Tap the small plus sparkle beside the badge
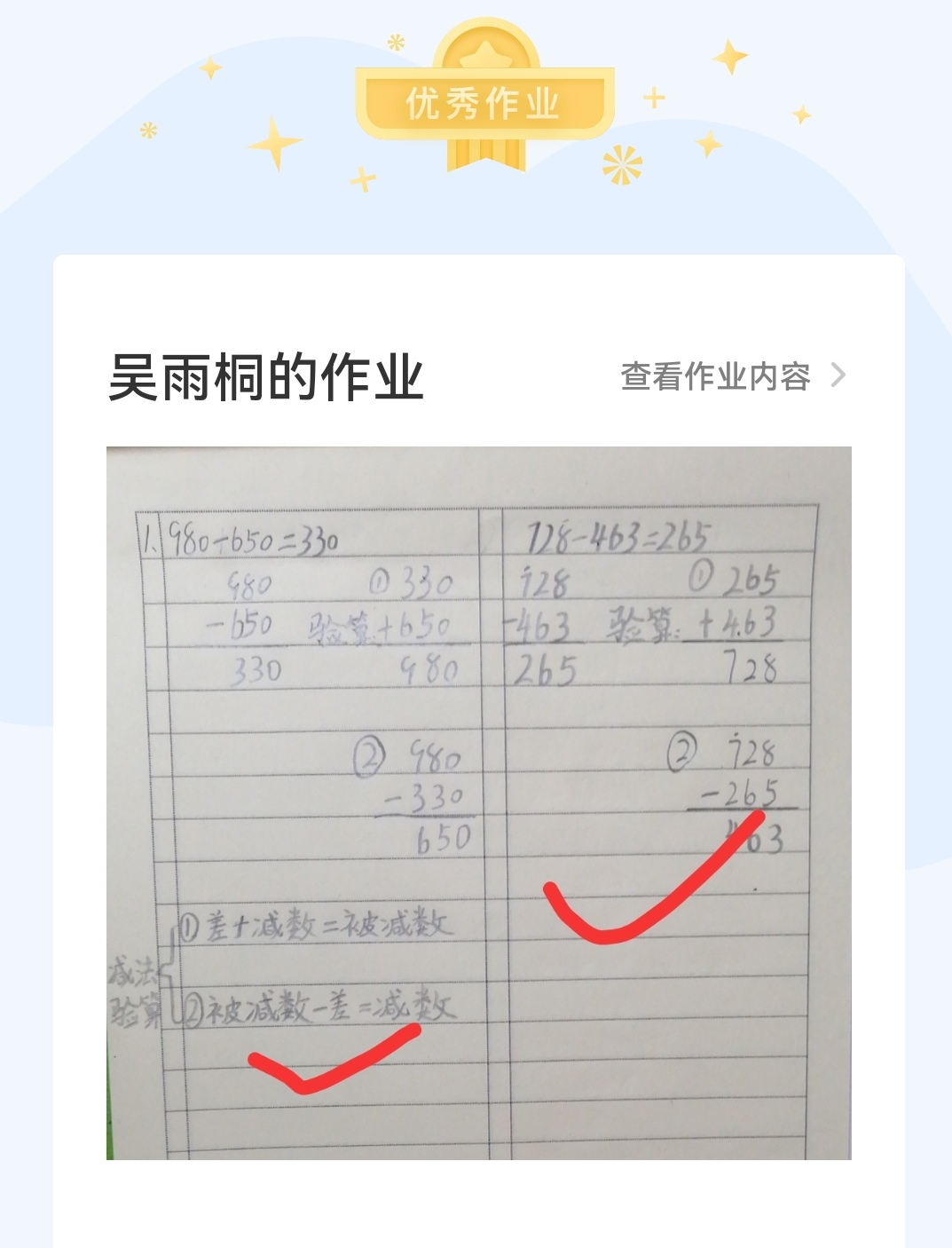952x1248 pixels. pyautogui.click(x=653, y=98)
